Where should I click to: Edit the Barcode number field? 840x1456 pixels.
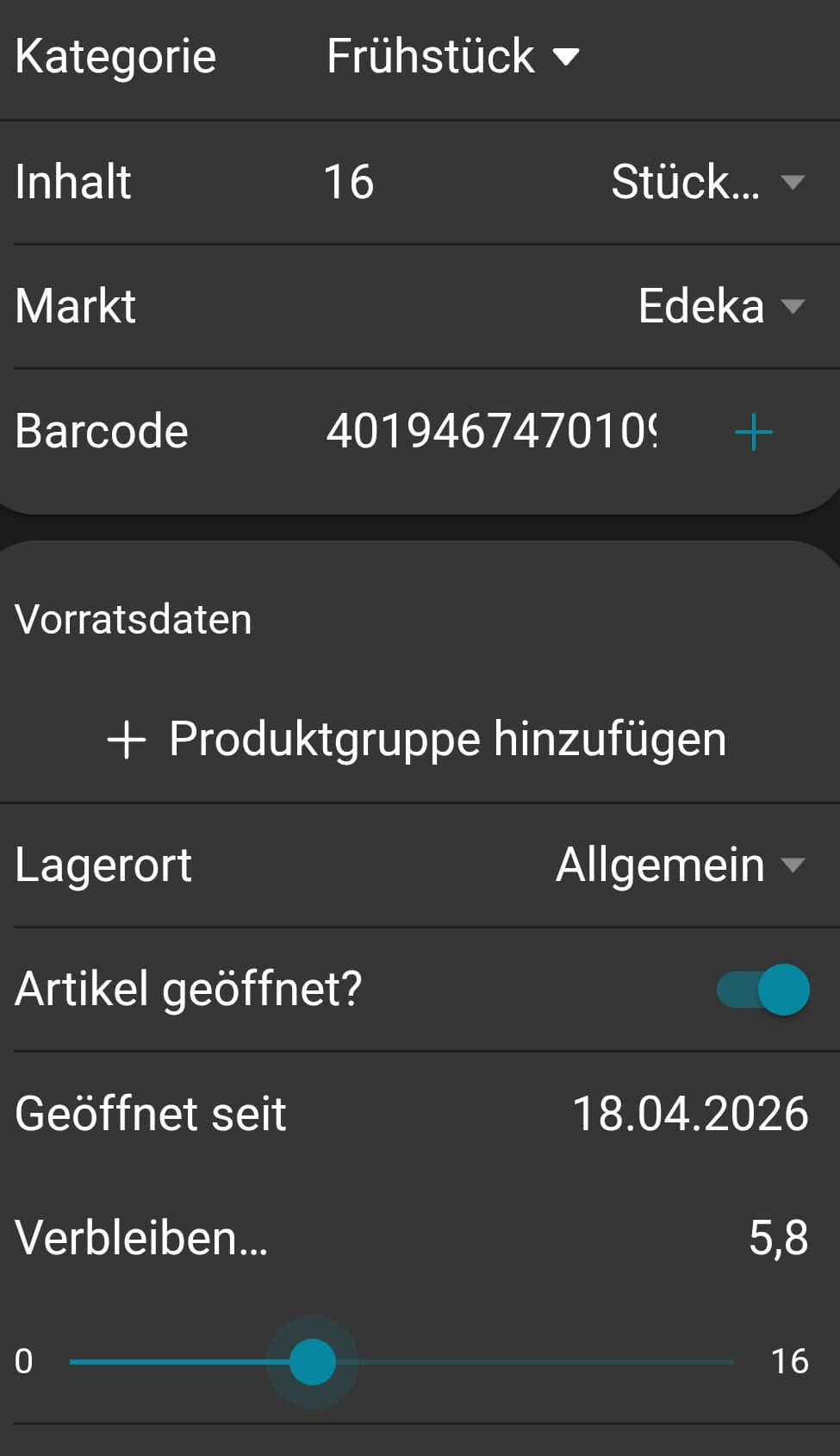[x=491, y=431]
